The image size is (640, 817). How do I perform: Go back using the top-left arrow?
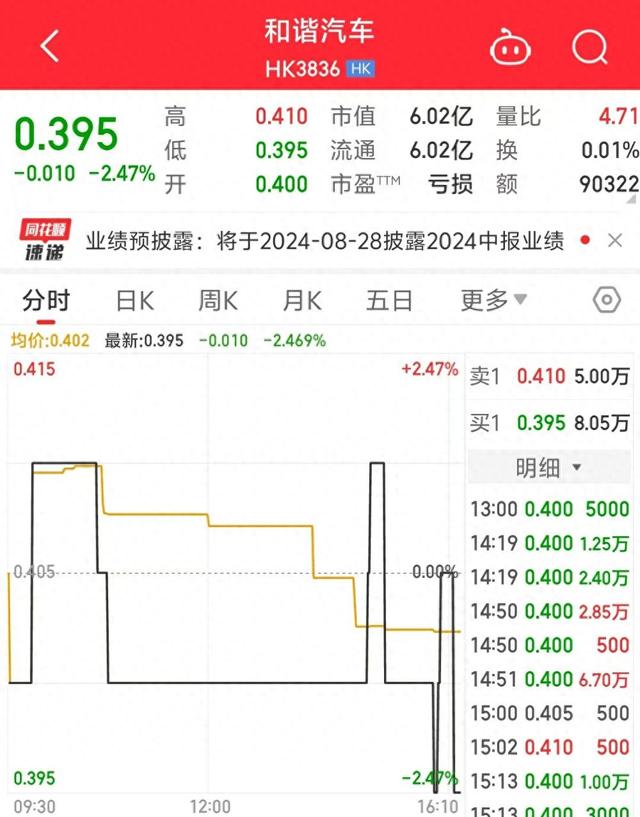(x=50, y=46)
